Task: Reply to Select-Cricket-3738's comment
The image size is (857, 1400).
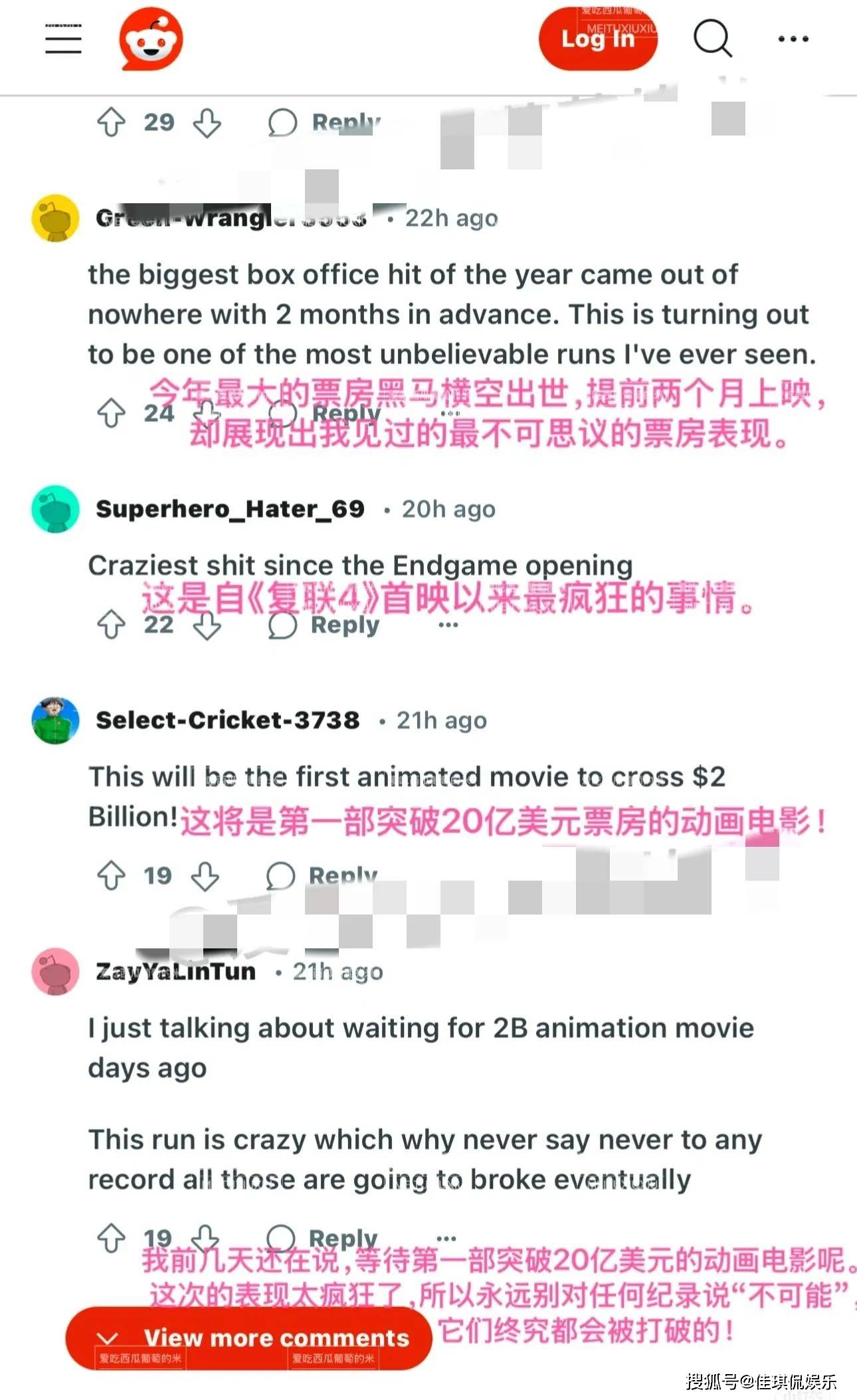Action: tap(322, 876)
